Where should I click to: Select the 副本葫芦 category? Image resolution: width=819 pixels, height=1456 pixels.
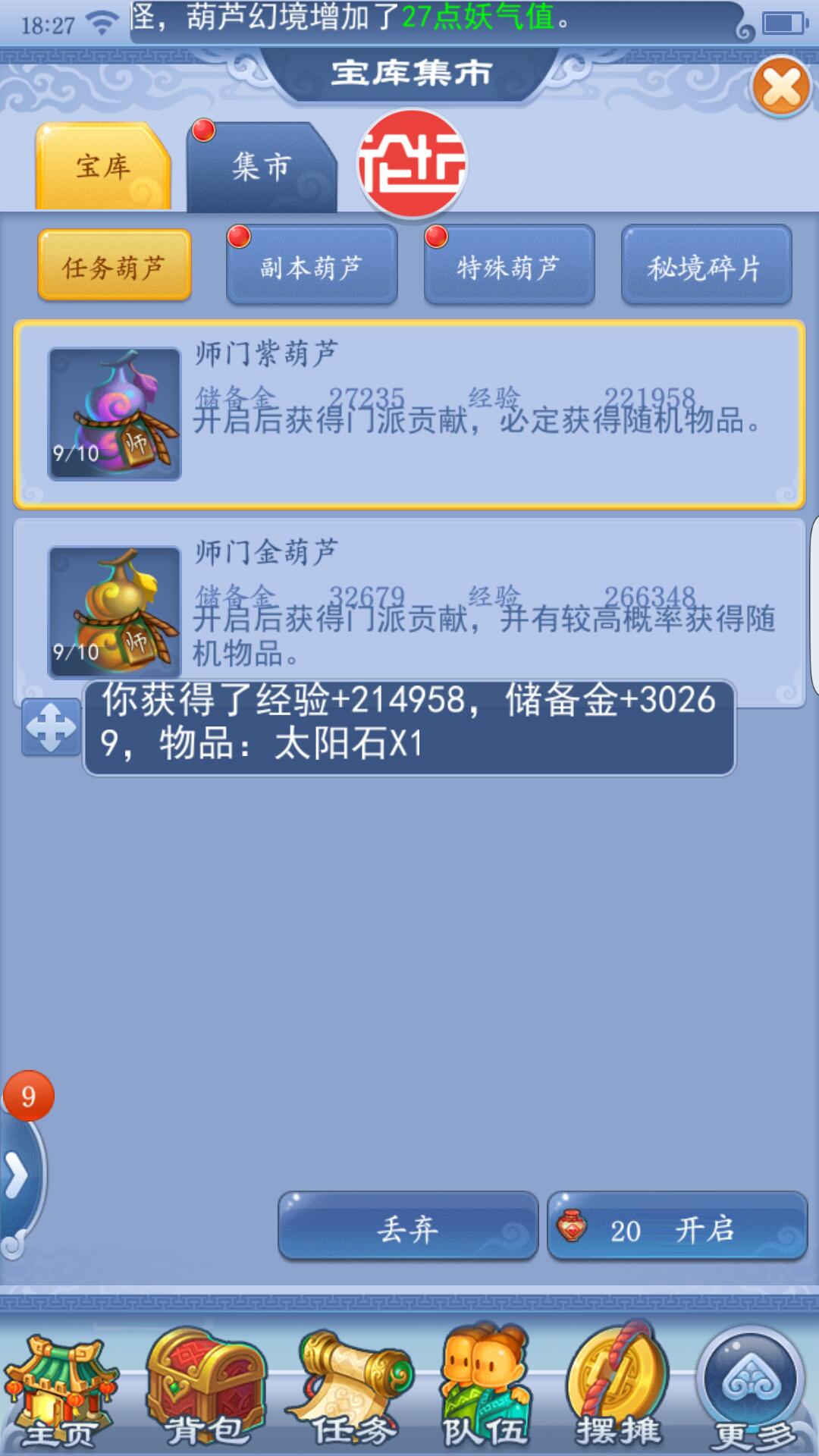pos(312,266)
